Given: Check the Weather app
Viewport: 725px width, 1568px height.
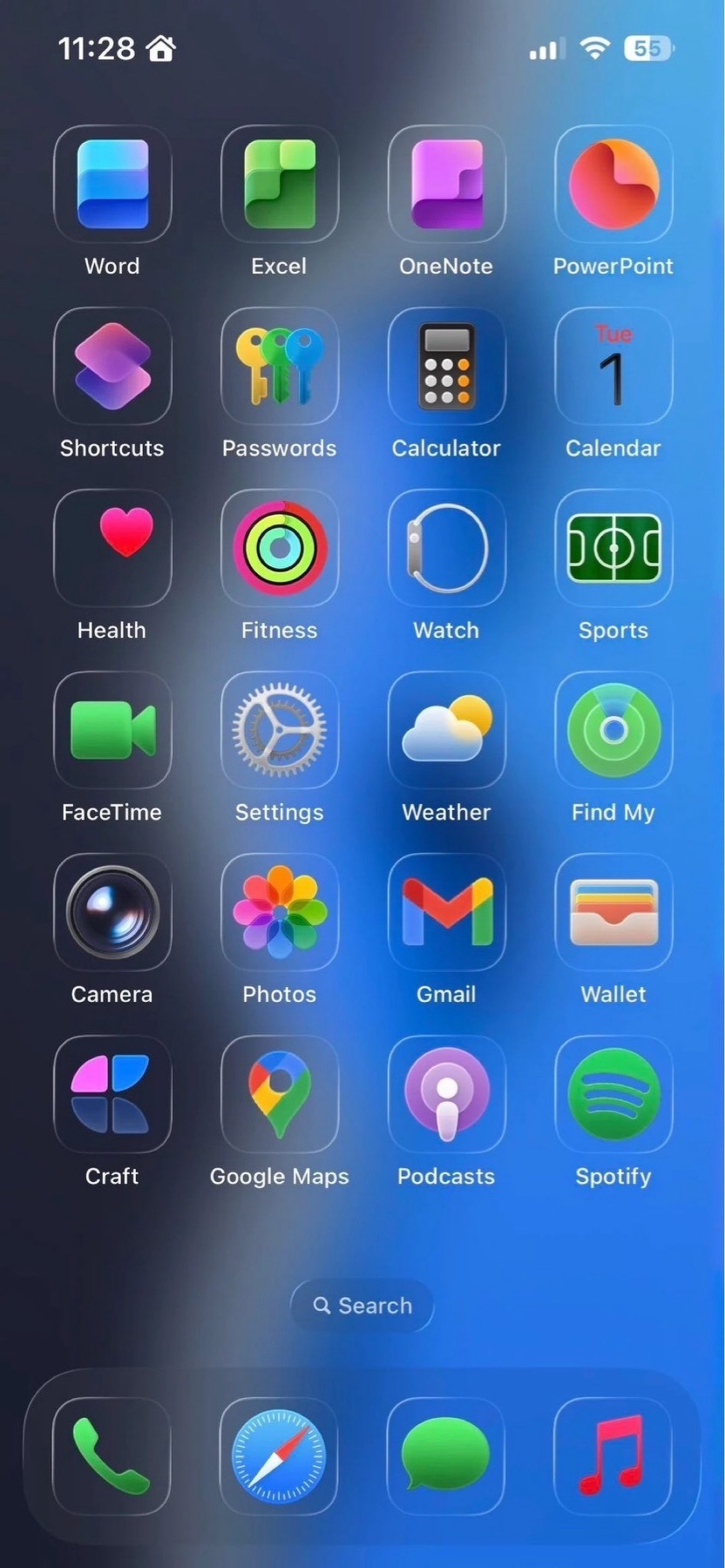Looking at the screenshot, I should click(446, 731).
